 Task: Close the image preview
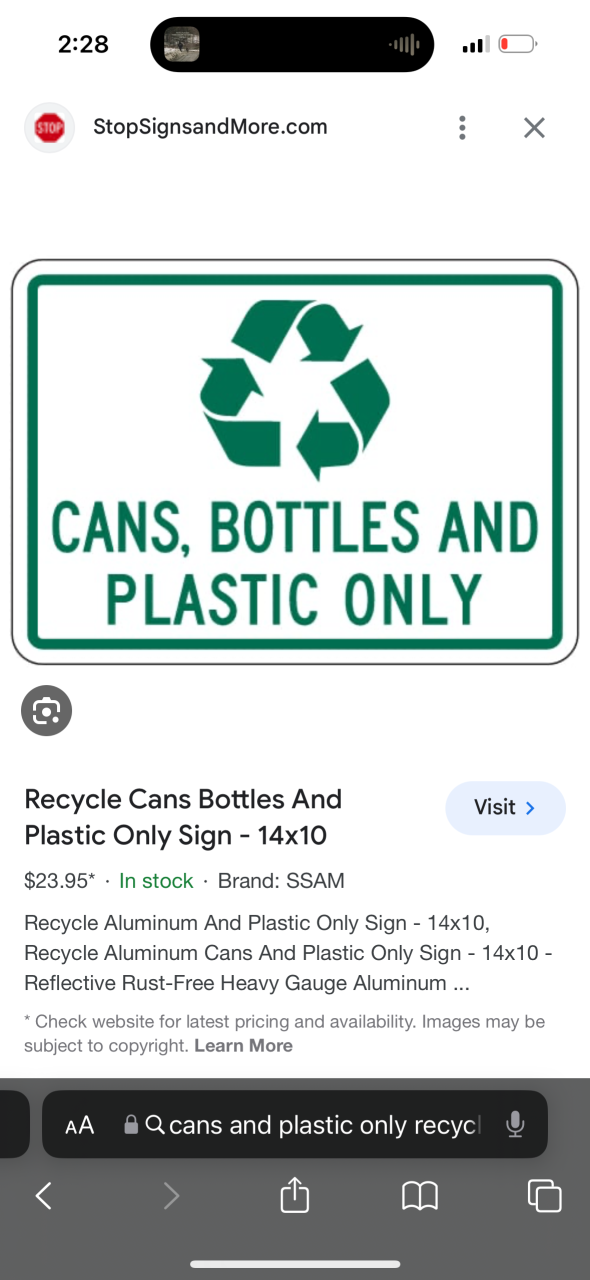[534, 127]
